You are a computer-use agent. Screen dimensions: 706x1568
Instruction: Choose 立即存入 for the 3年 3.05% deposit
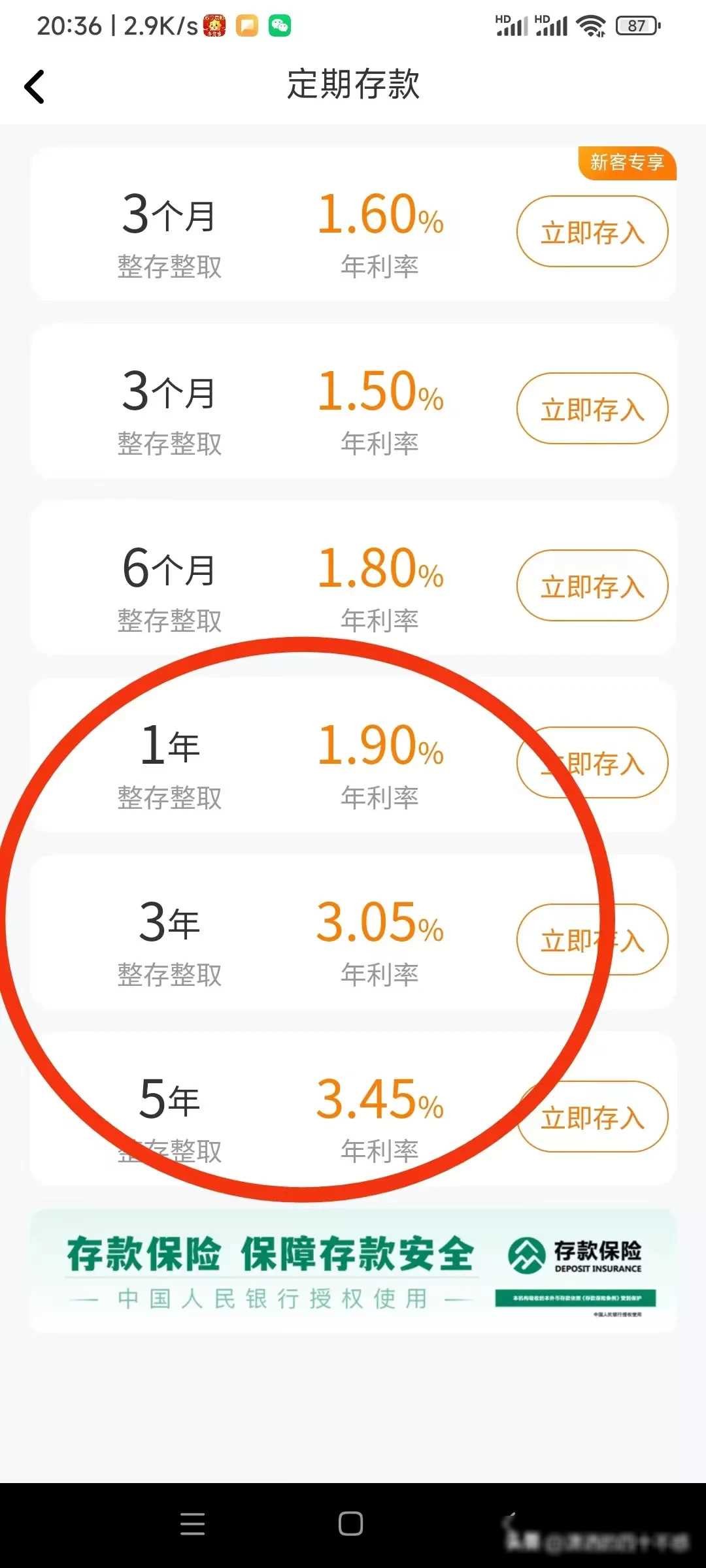(592, 940)
